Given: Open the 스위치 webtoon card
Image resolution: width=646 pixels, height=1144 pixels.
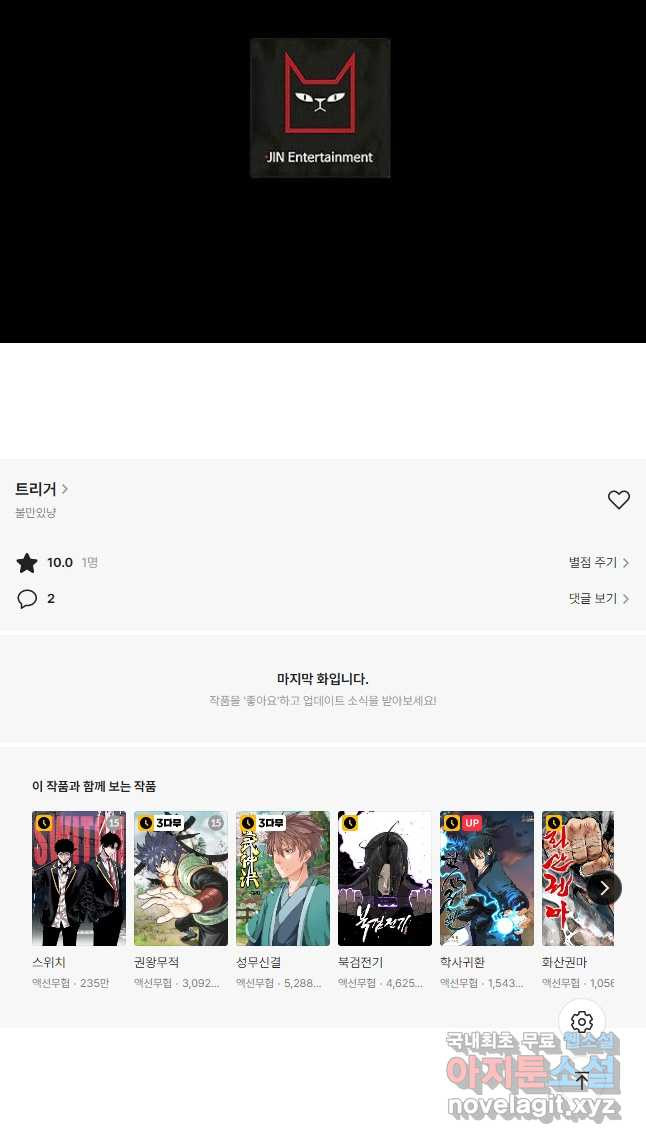Looking at the screenshot, I should point(79,878).
